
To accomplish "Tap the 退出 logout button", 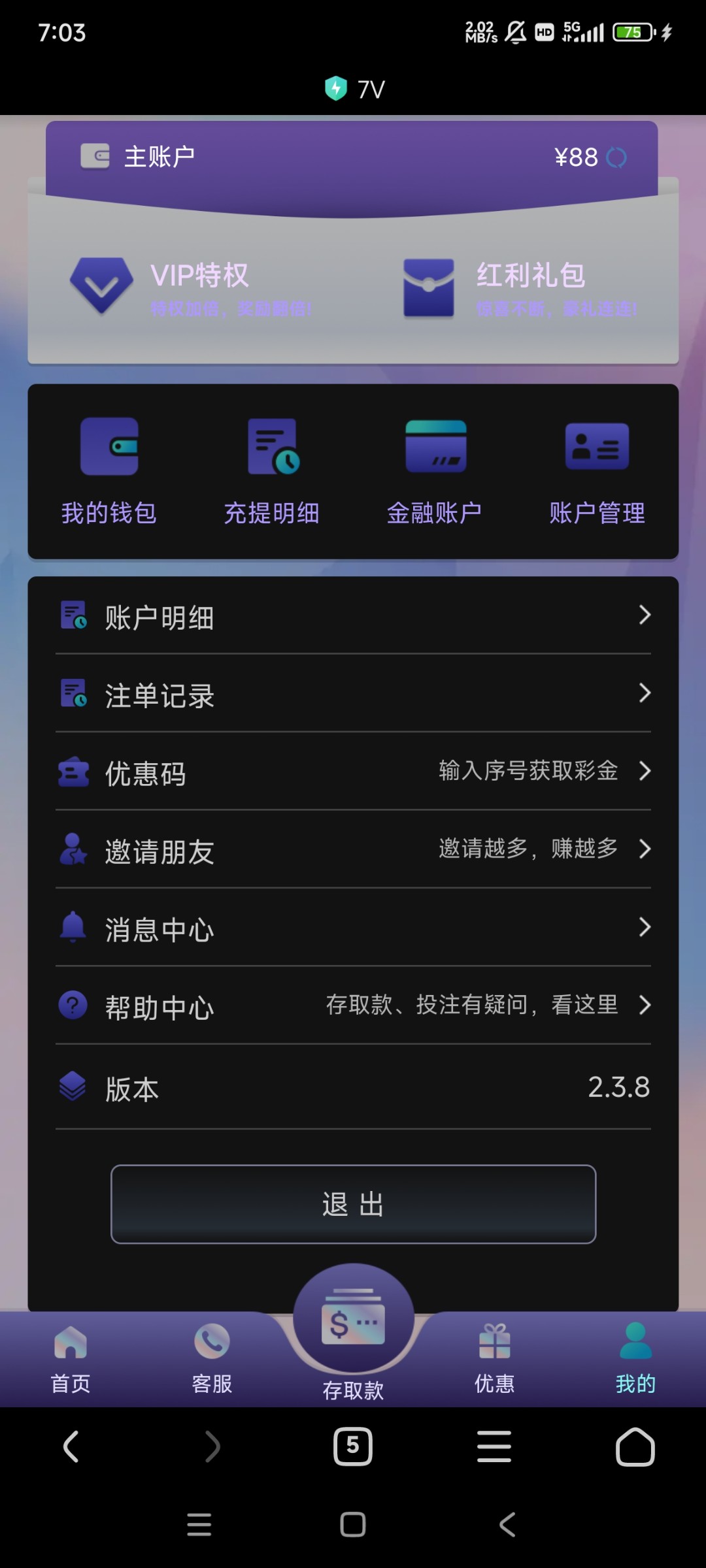I will (x=353, y=1204).
